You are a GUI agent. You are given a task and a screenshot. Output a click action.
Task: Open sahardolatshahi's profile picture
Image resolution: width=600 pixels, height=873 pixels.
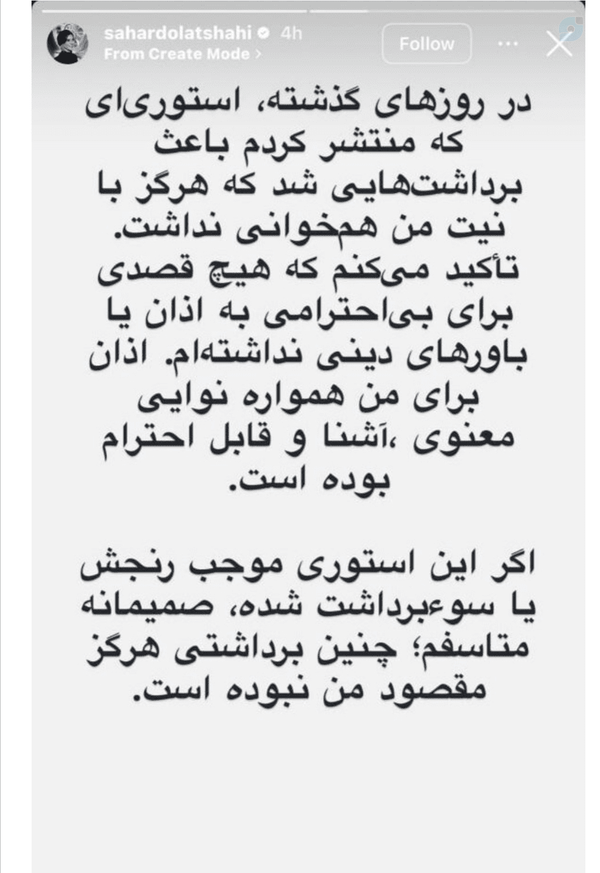coord(67,43)
